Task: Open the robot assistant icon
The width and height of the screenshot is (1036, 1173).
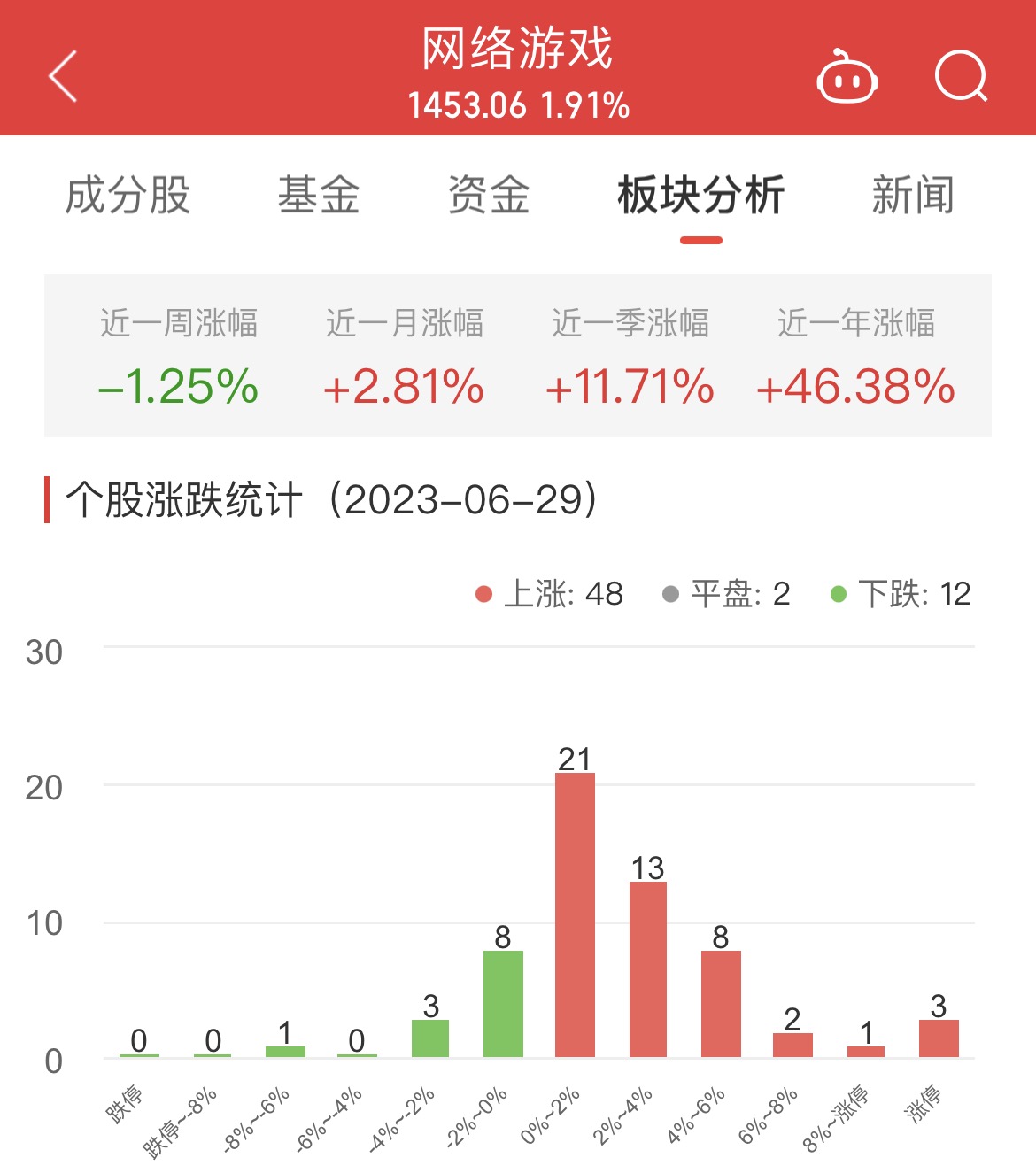Action: 847,77
